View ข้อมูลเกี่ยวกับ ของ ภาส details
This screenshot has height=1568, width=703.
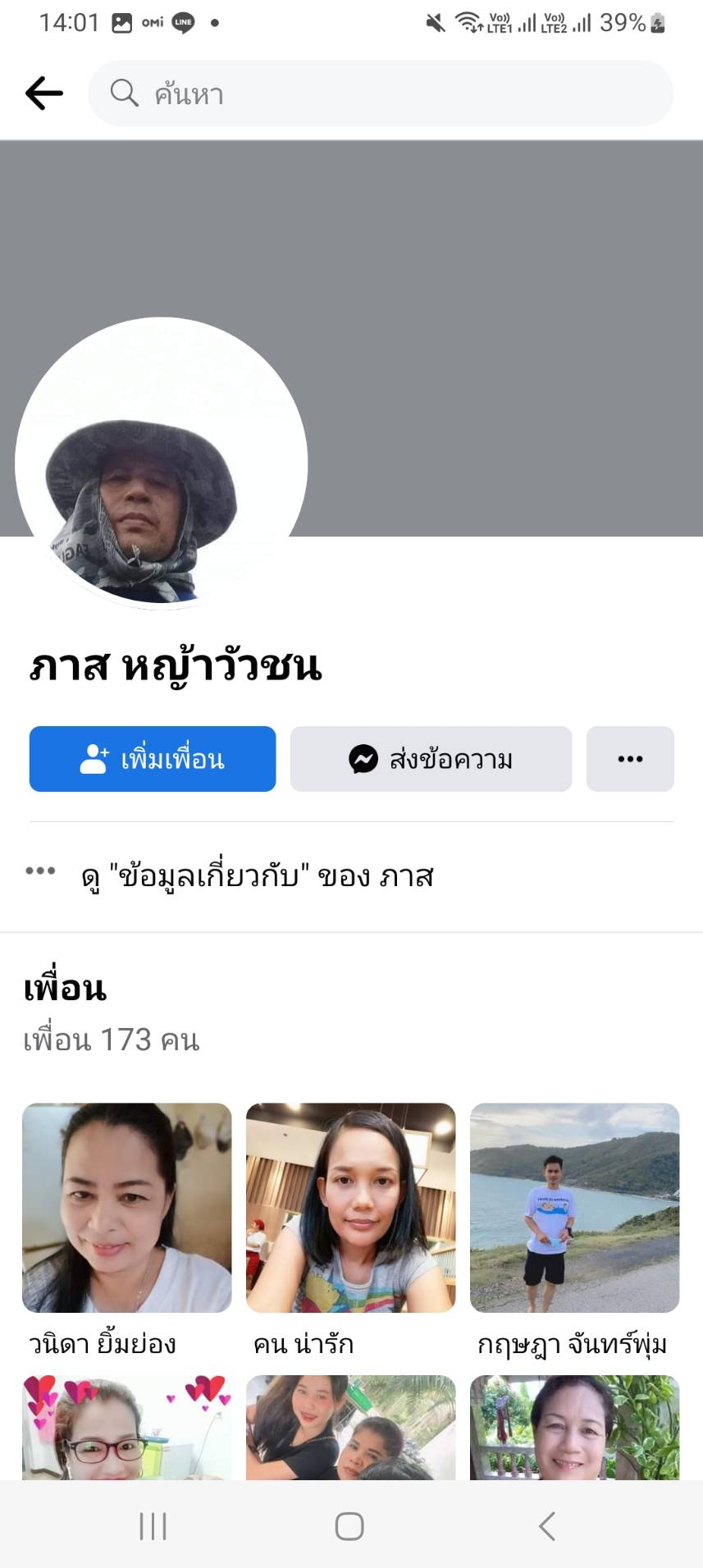(x=257, y=876)
